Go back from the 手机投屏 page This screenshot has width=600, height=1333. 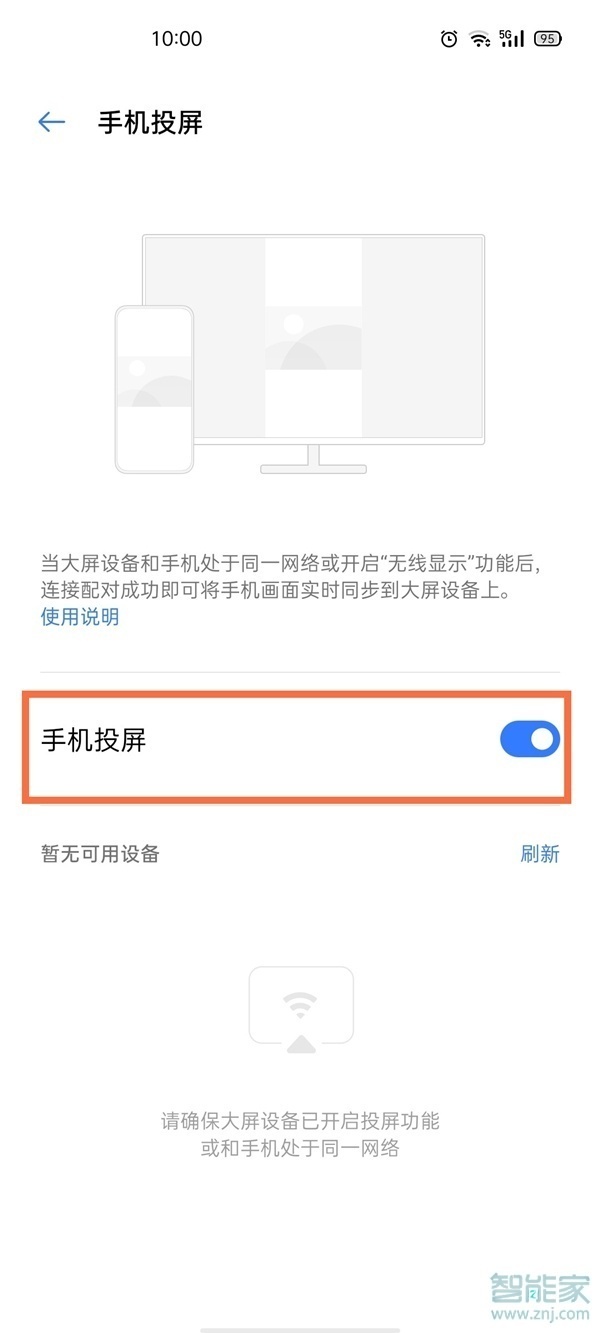pos(51,122)
